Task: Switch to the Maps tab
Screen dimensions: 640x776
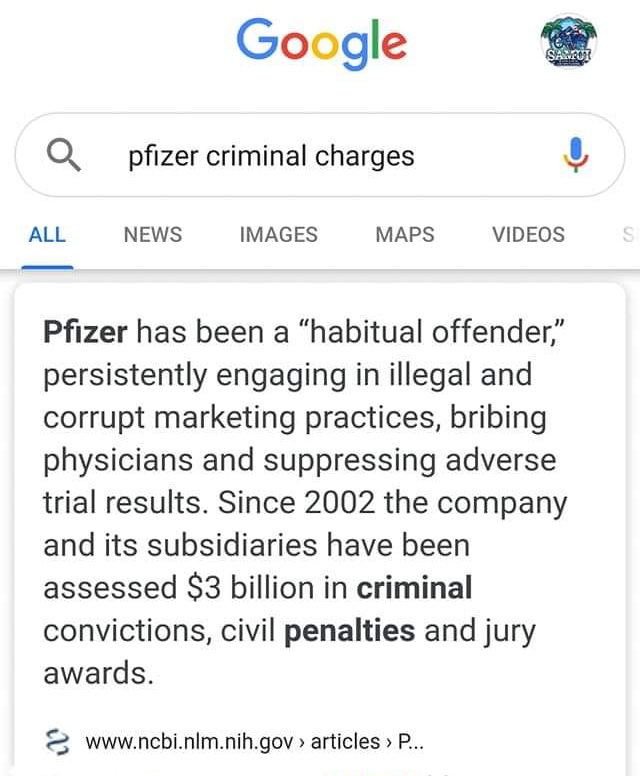Action: click(x=405, y=235)
